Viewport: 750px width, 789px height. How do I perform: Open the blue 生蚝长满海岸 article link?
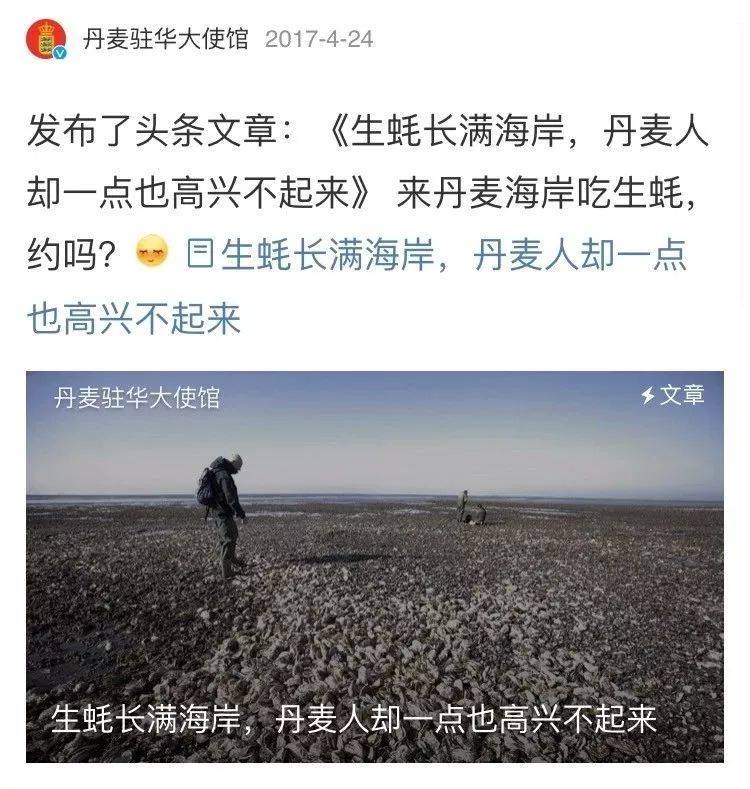pyautogui.click(x=437, y=256)
